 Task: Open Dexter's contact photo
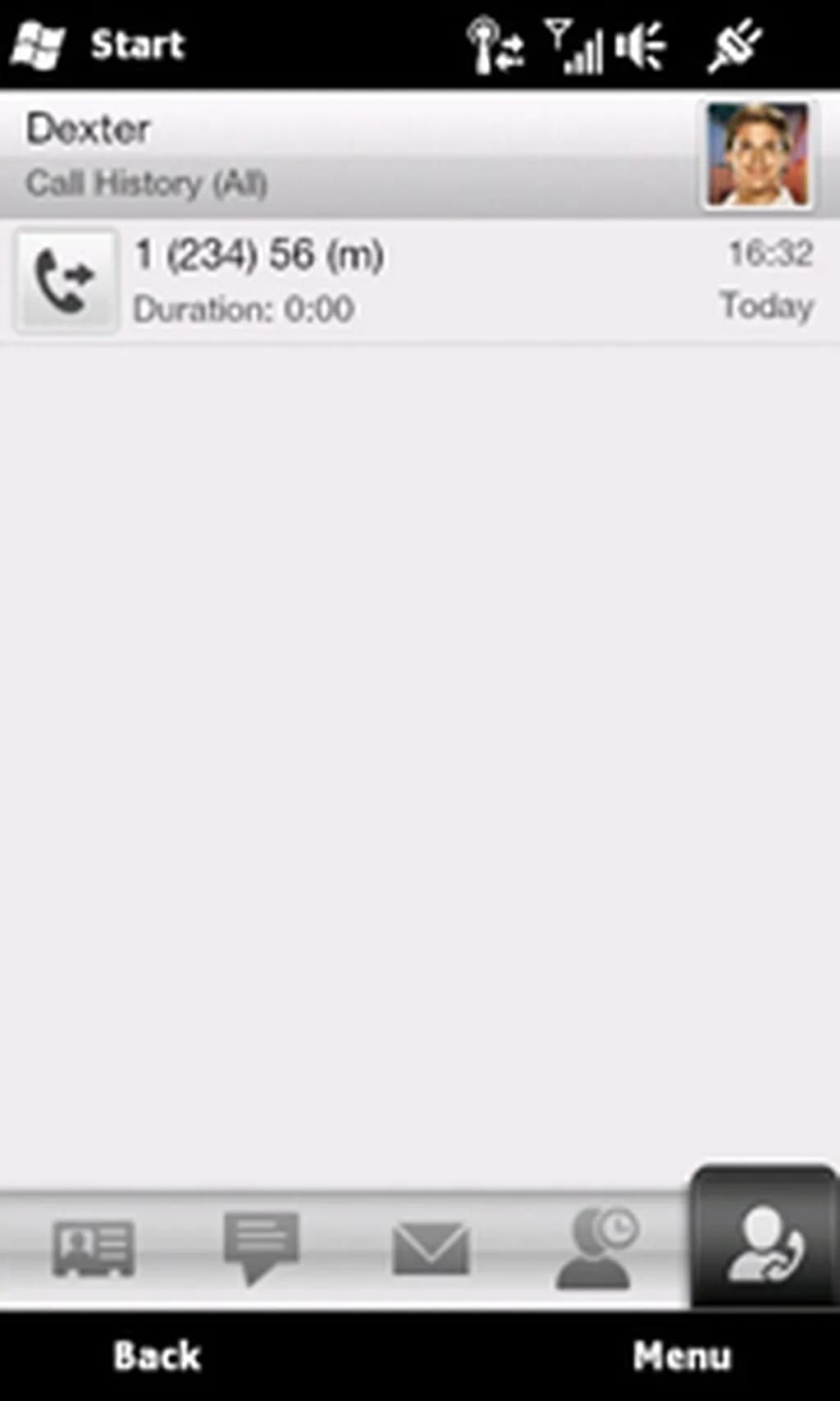click(x=758, y=154)
